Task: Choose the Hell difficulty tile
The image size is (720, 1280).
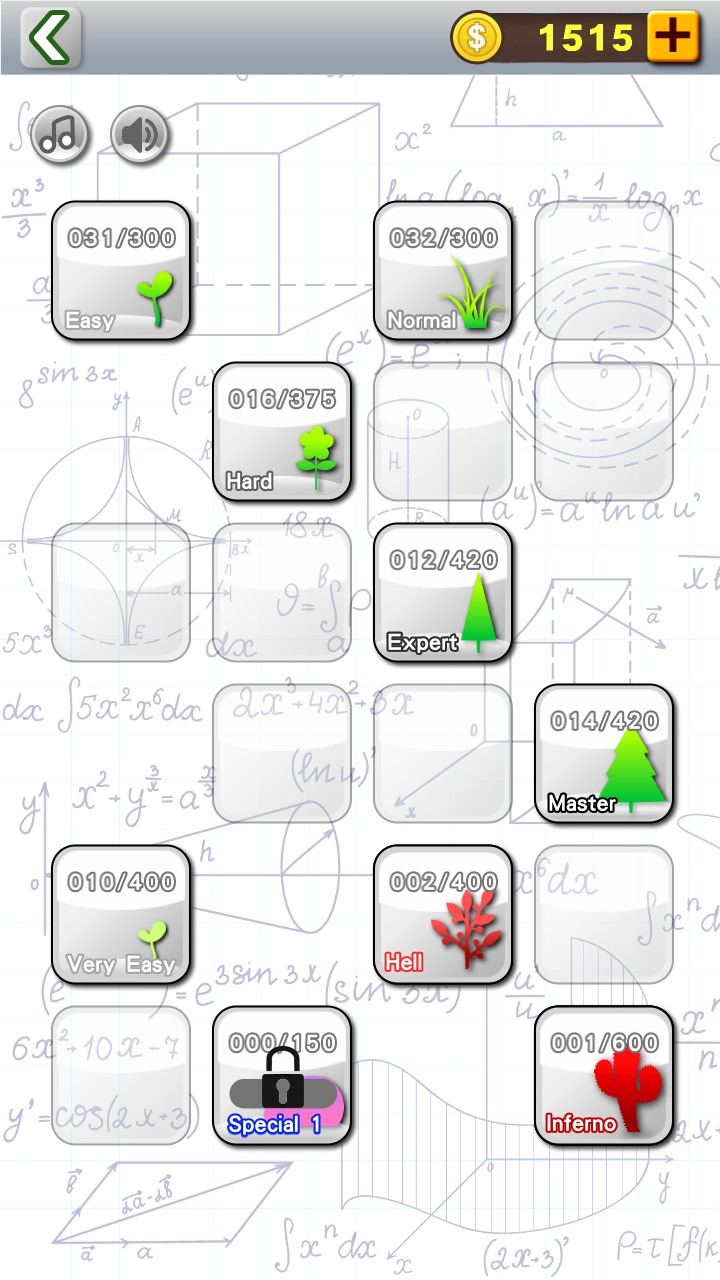Action: 443,915
